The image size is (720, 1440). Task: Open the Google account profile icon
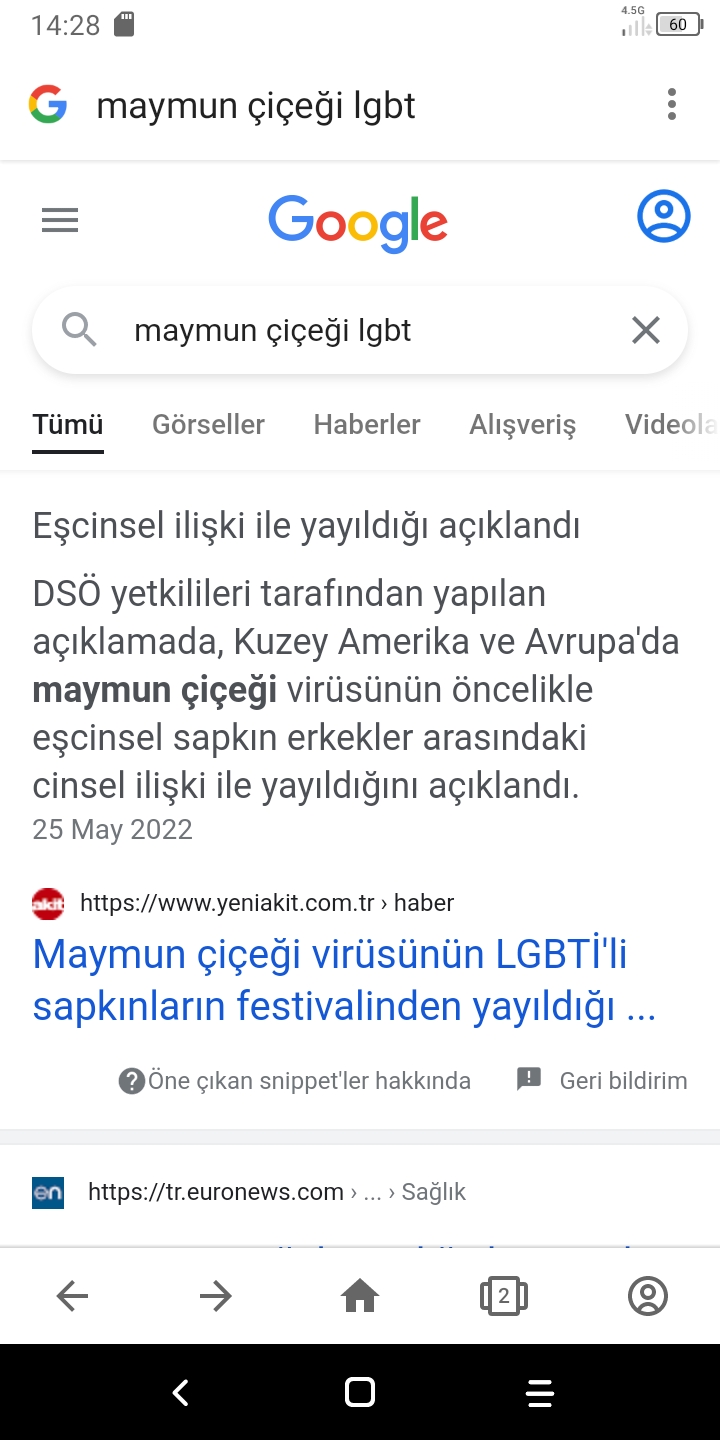coord(664,216)
